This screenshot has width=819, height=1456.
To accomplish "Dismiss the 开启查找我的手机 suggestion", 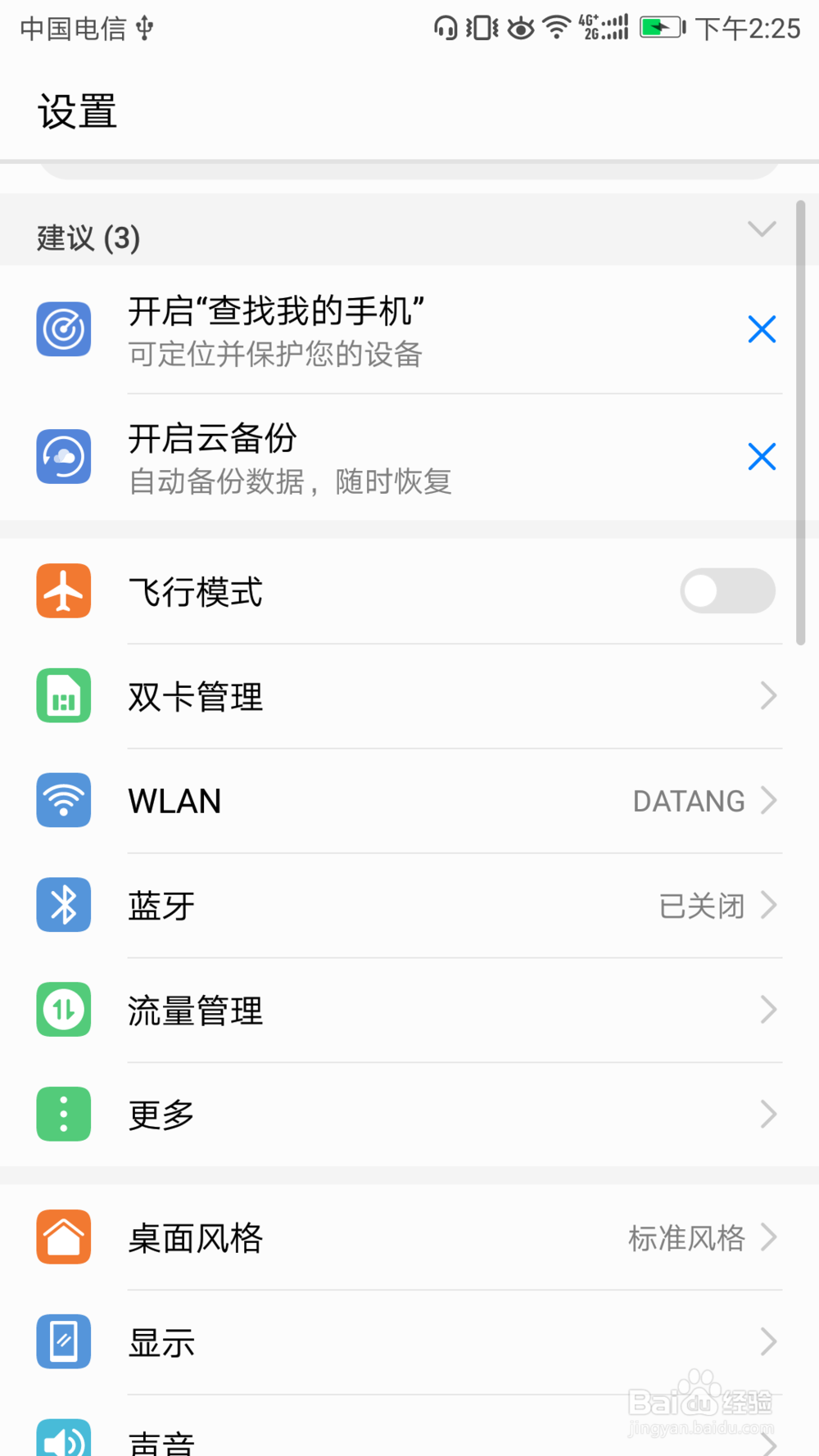I will 762,328.
